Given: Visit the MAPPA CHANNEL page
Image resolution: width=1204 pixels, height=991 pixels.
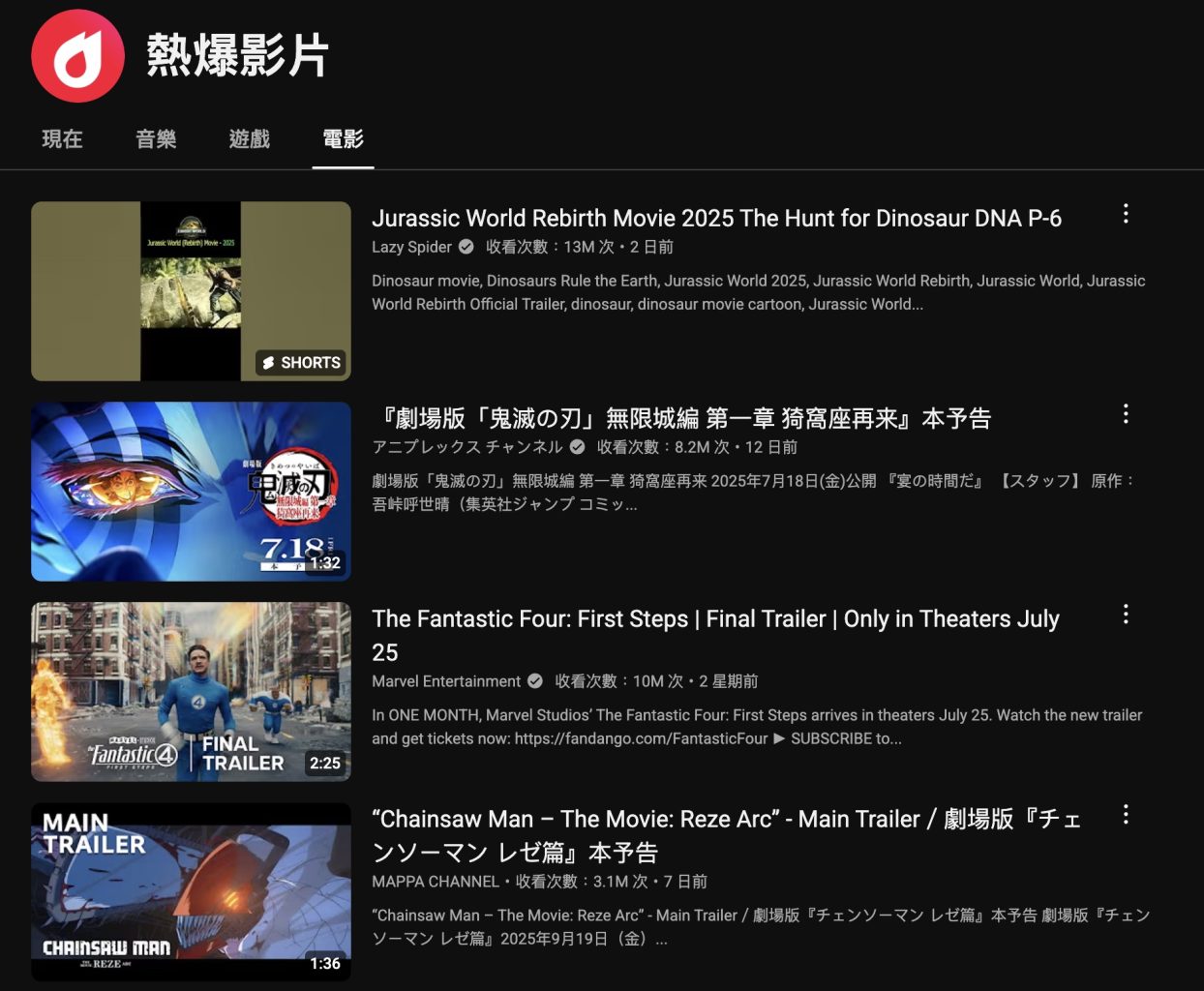Looking at the screenshot, I should point(436,882).
